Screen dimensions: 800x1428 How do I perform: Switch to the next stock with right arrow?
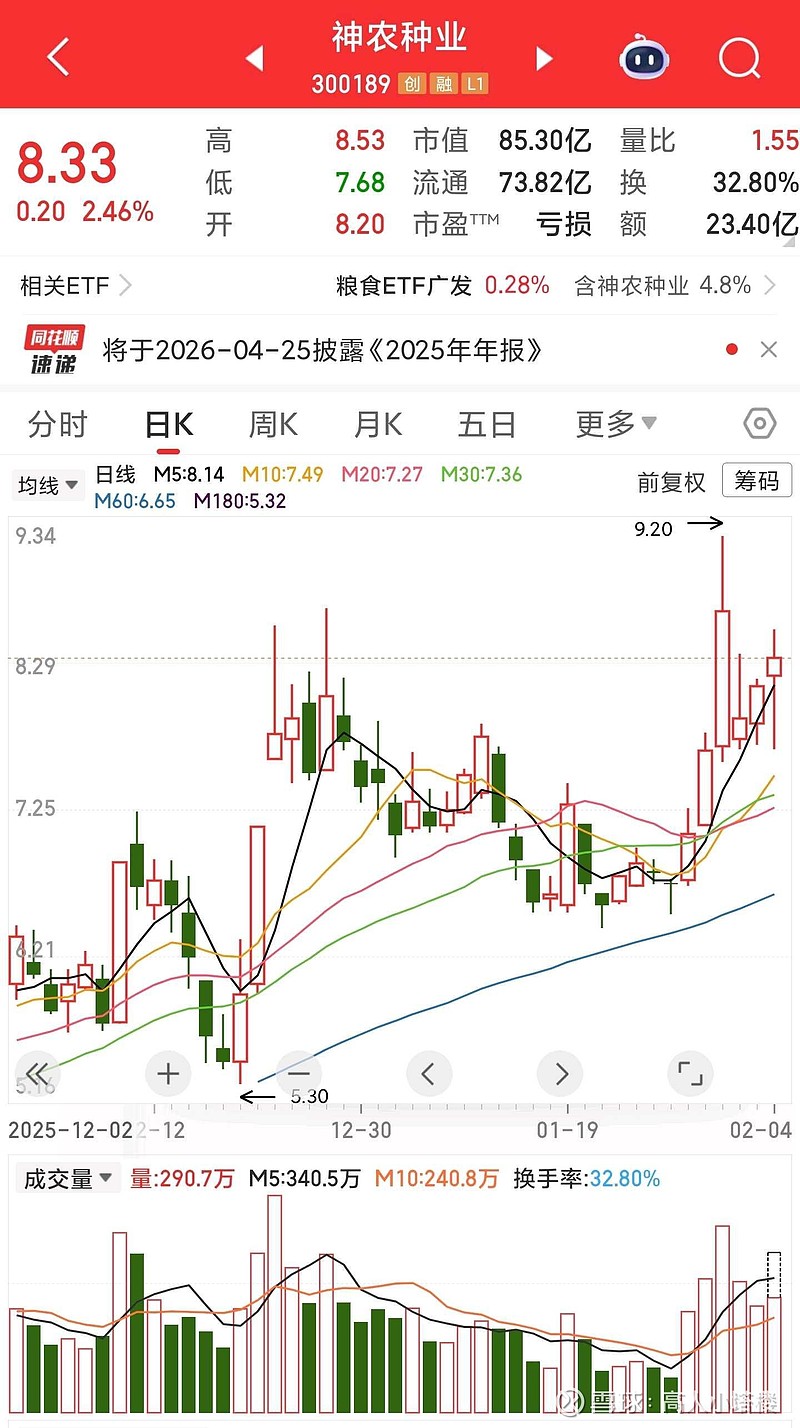click(544, 58)
